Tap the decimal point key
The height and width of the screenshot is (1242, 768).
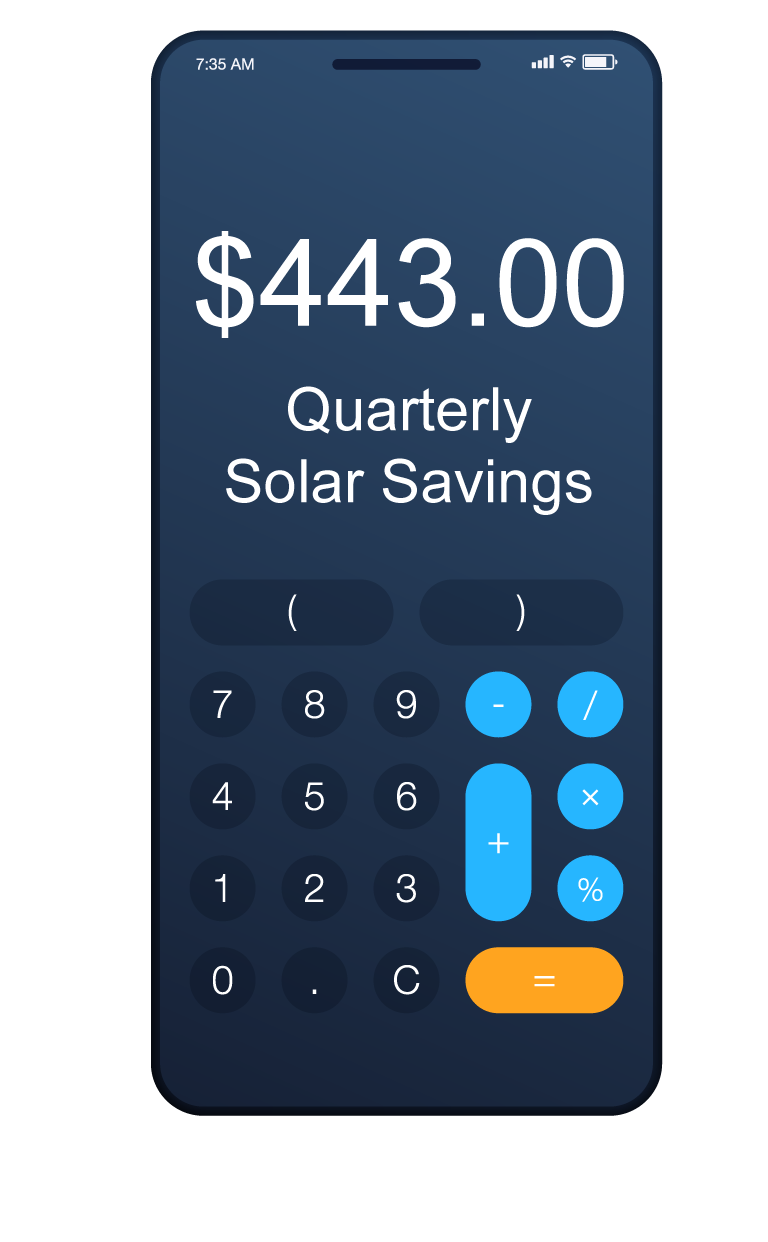point(314,981)
